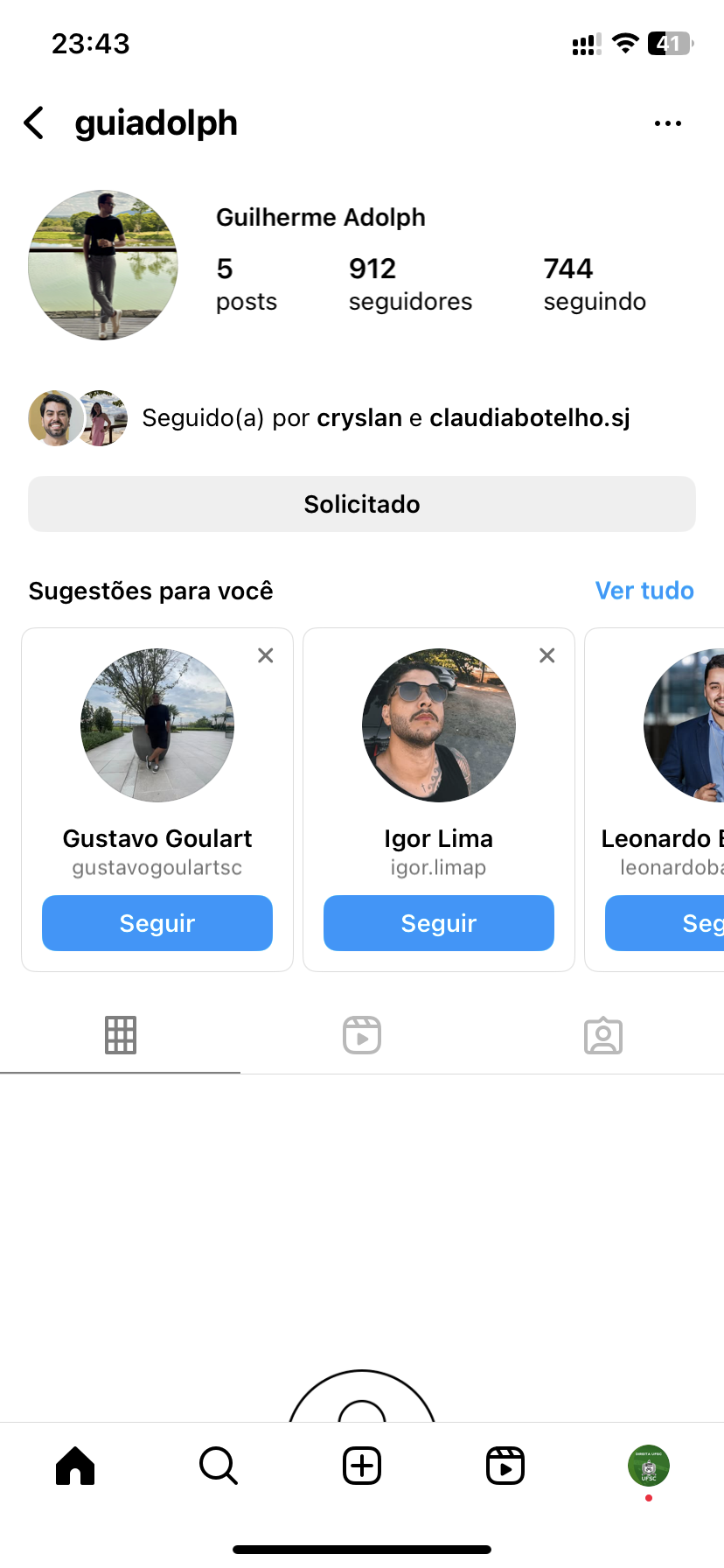Switch to the tagged photos tab

[x=603, y=1035]
